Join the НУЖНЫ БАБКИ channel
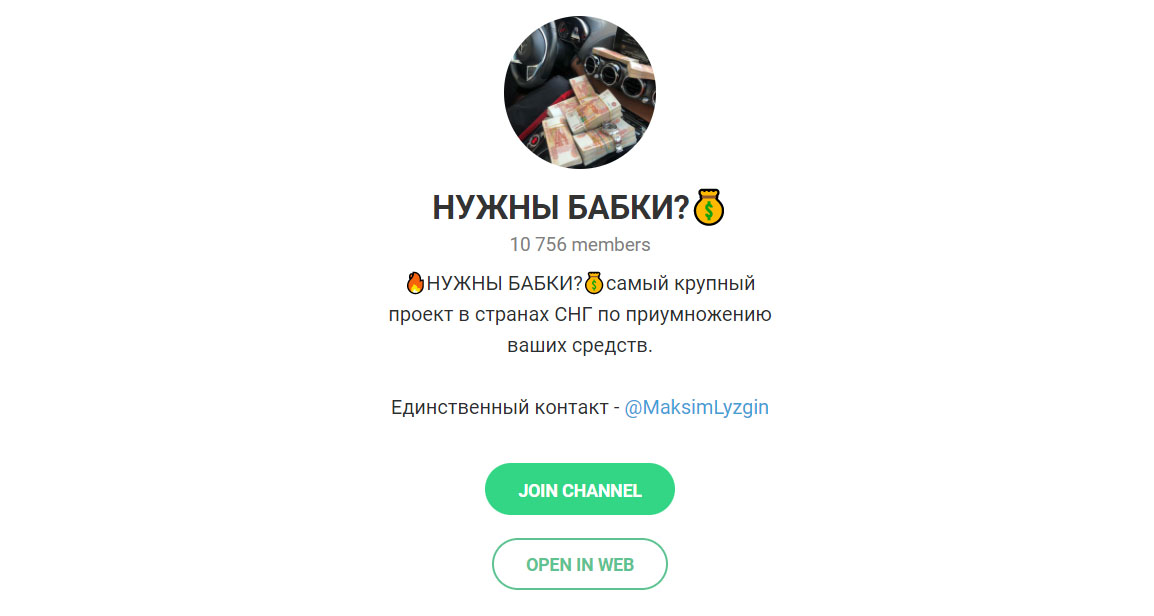The width and height of the screenshot is (1154, 616). [579, 490]
